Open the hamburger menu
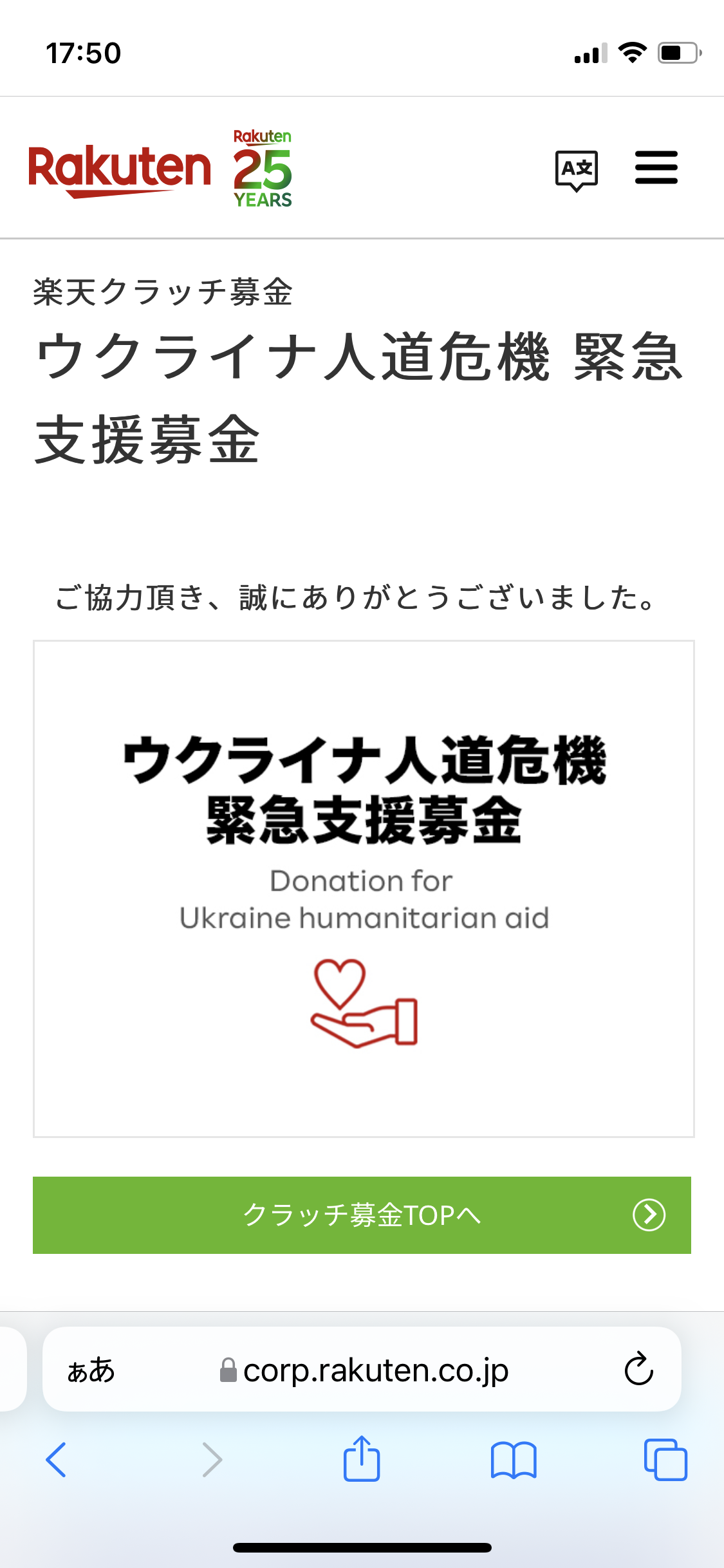Image resolution: width=724 pixels, height=1568 pixels. click(x=656, y=168)
